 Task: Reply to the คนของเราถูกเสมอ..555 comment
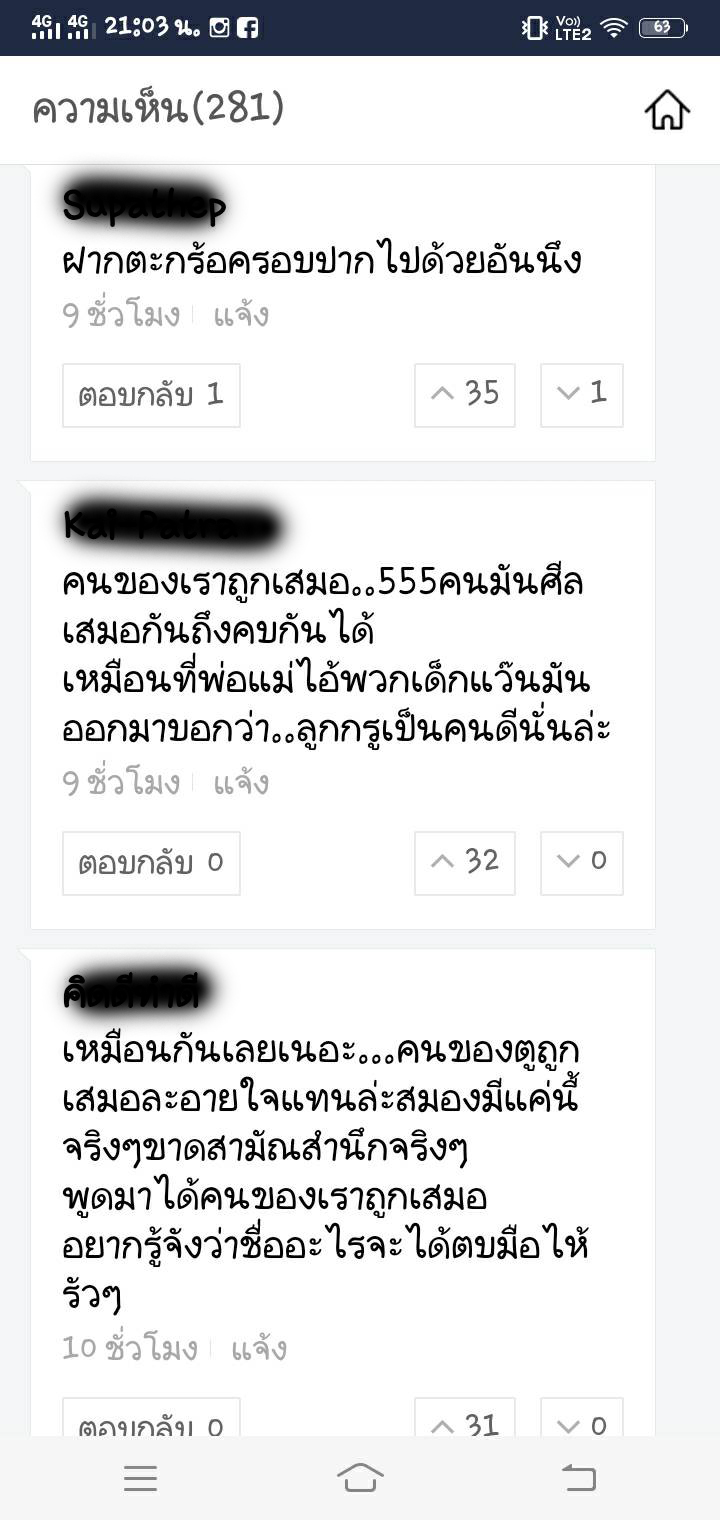[151, 863]
